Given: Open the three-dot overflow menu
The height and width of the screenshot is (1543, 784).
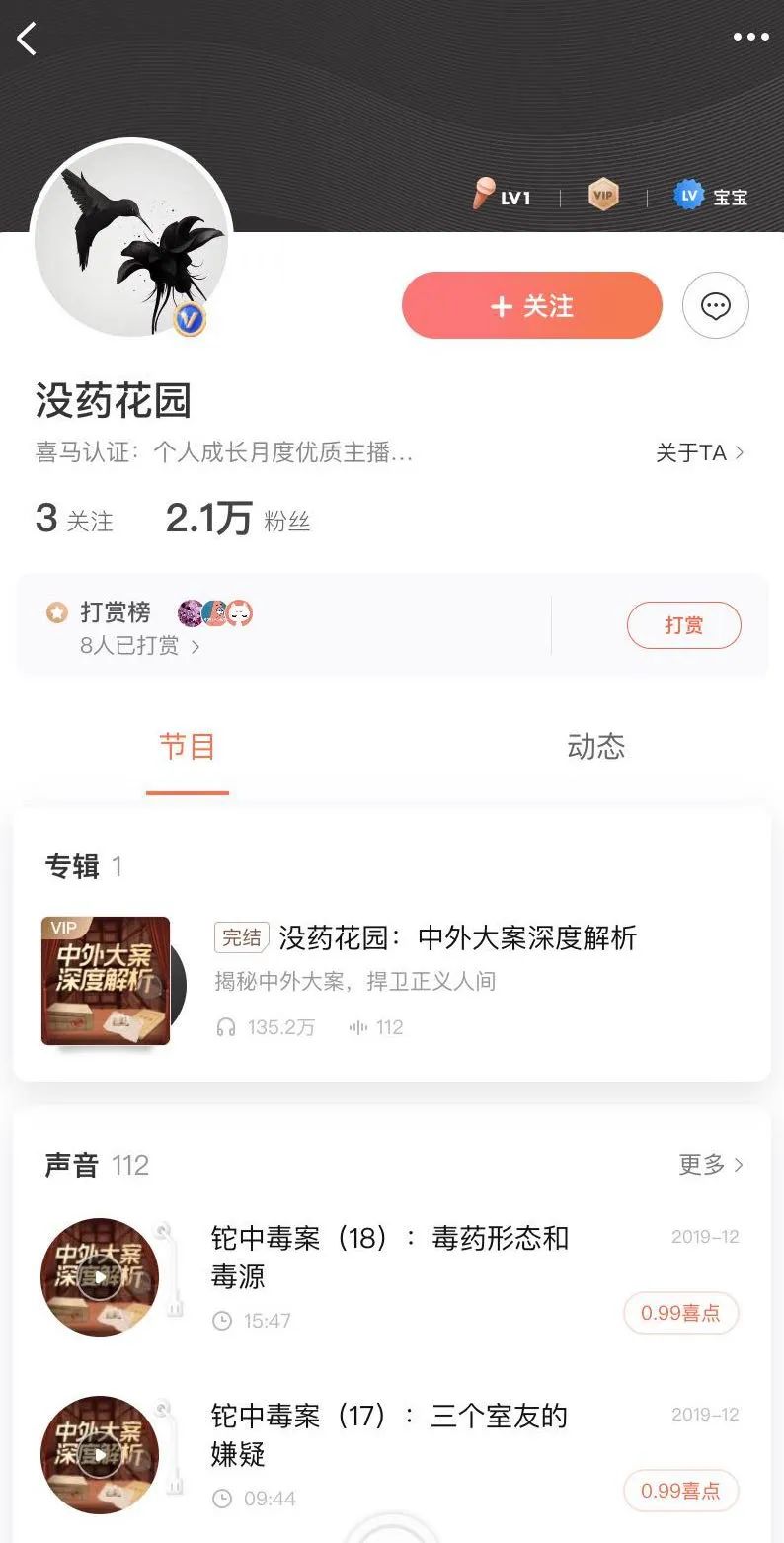Looking at the screenshot, I should [x=750, y=38].
